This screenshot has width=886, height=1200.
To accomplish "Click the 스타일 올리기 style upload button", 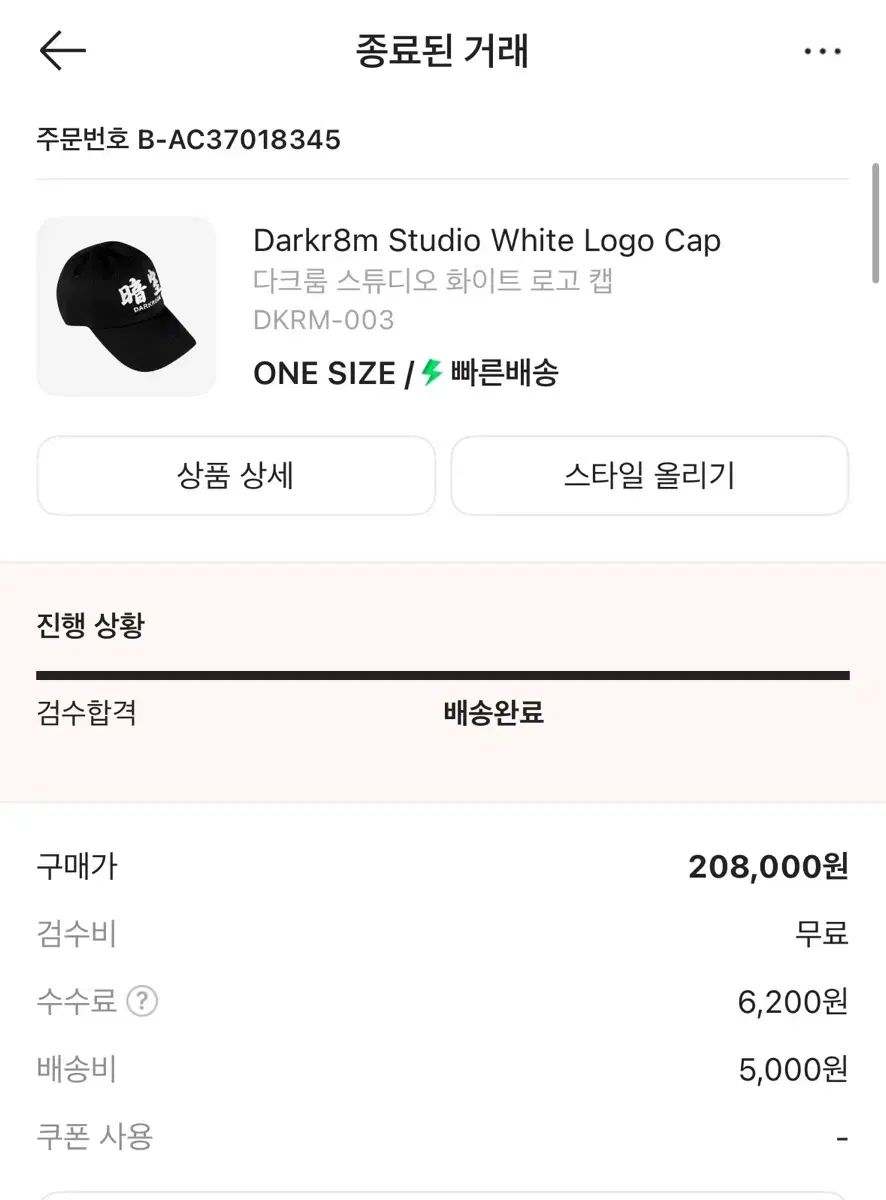I will pyautogui.click(x=649, y=476).
